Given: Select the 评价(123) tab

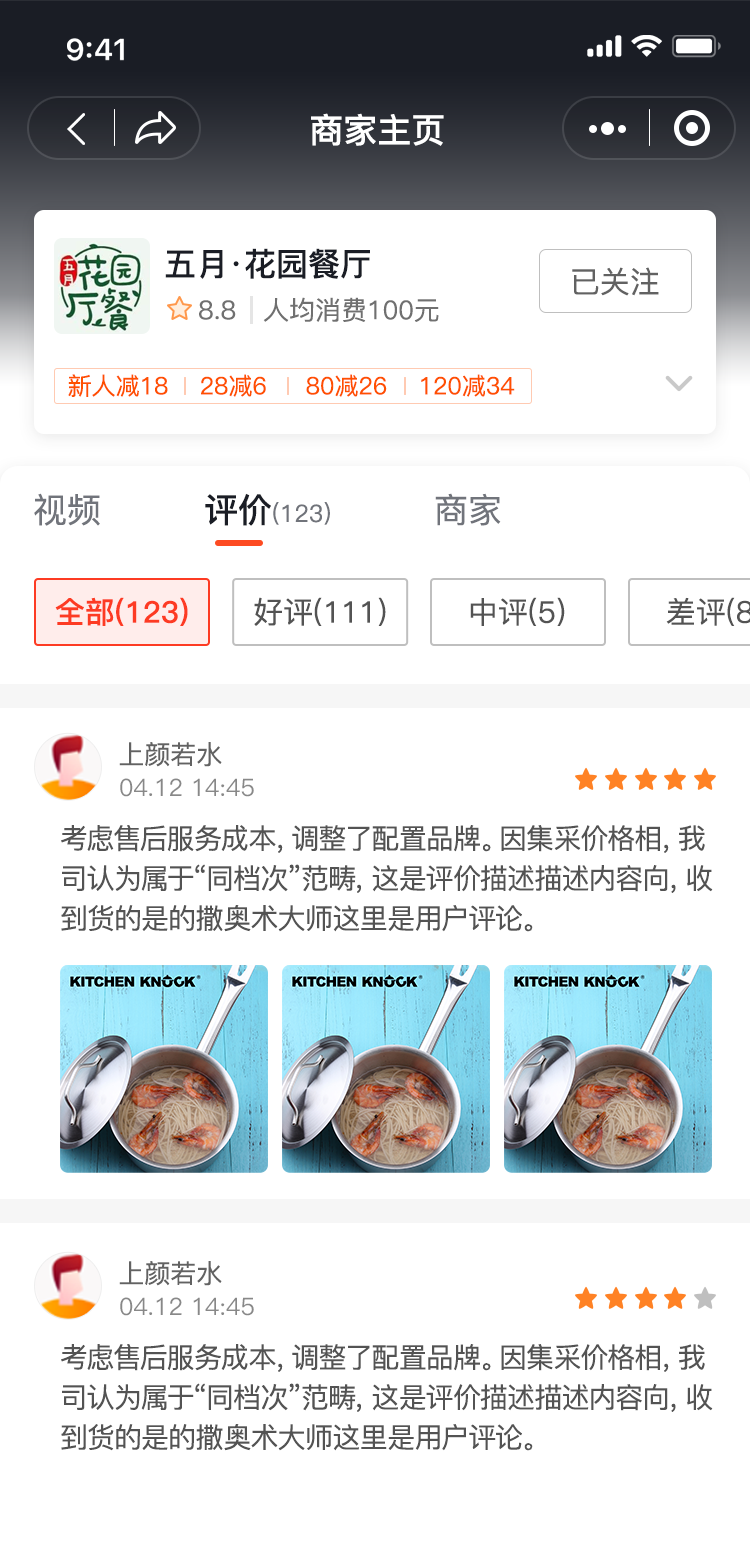Looking at the screenshot, I should point(267,512).
